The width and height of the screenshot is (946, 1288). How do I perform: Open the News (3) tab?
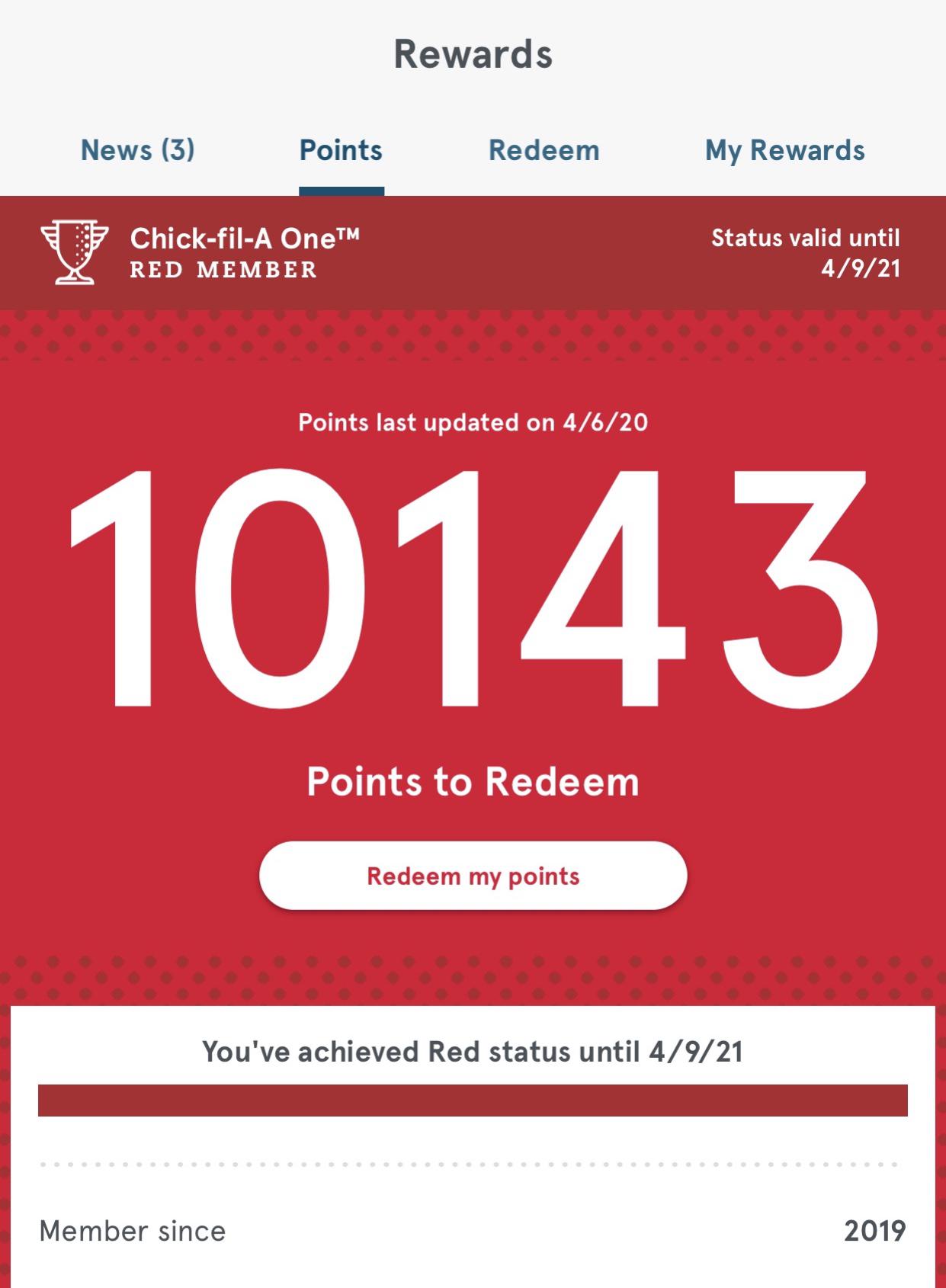[x=139, y=150]
